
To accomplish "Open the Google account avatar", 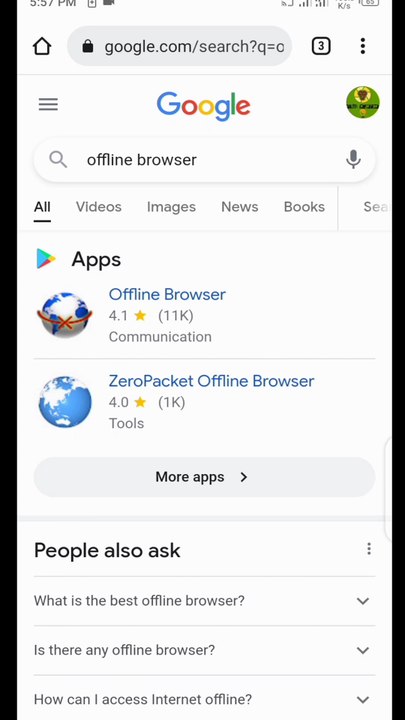I will (x=363, y=102).
